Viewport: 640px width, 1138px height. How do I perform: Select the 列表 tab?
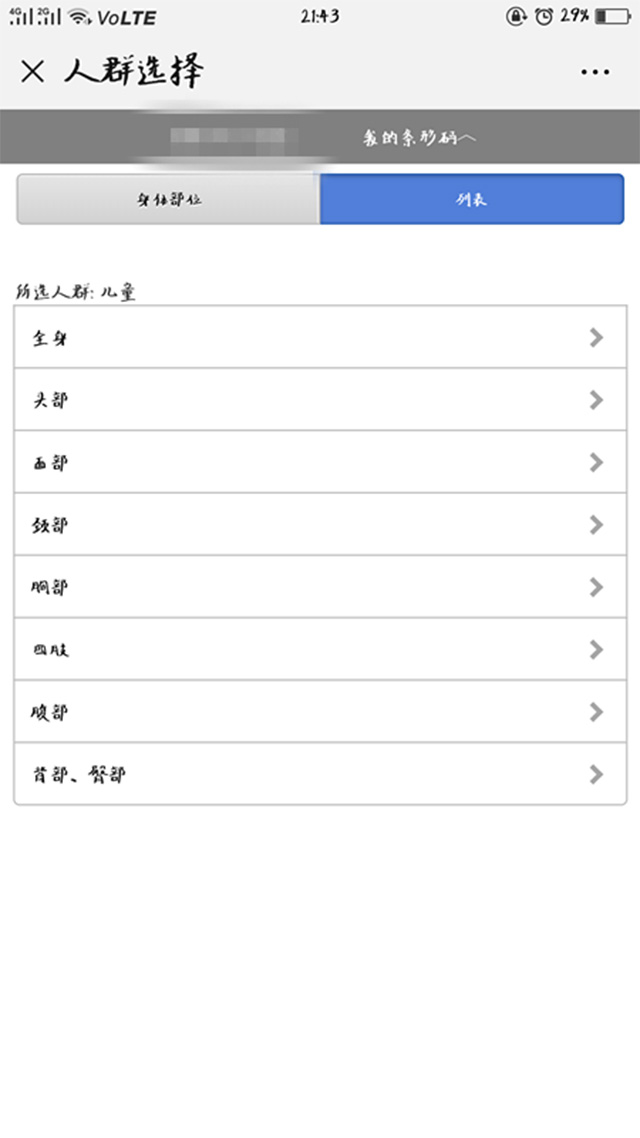point(472,200)
